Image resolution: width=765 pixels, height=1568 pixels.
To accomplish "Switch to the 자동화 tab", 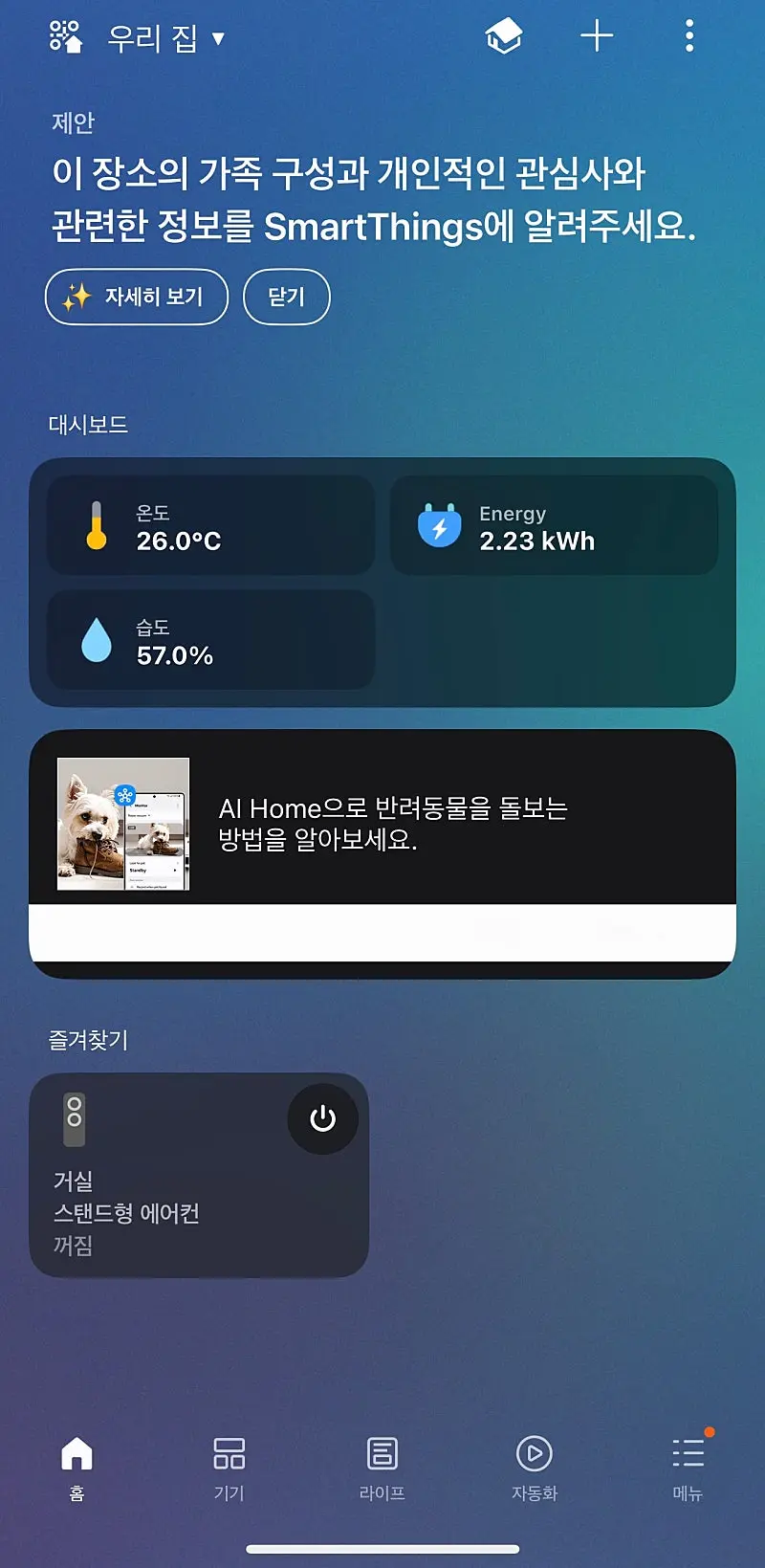I will point(535,1468).
